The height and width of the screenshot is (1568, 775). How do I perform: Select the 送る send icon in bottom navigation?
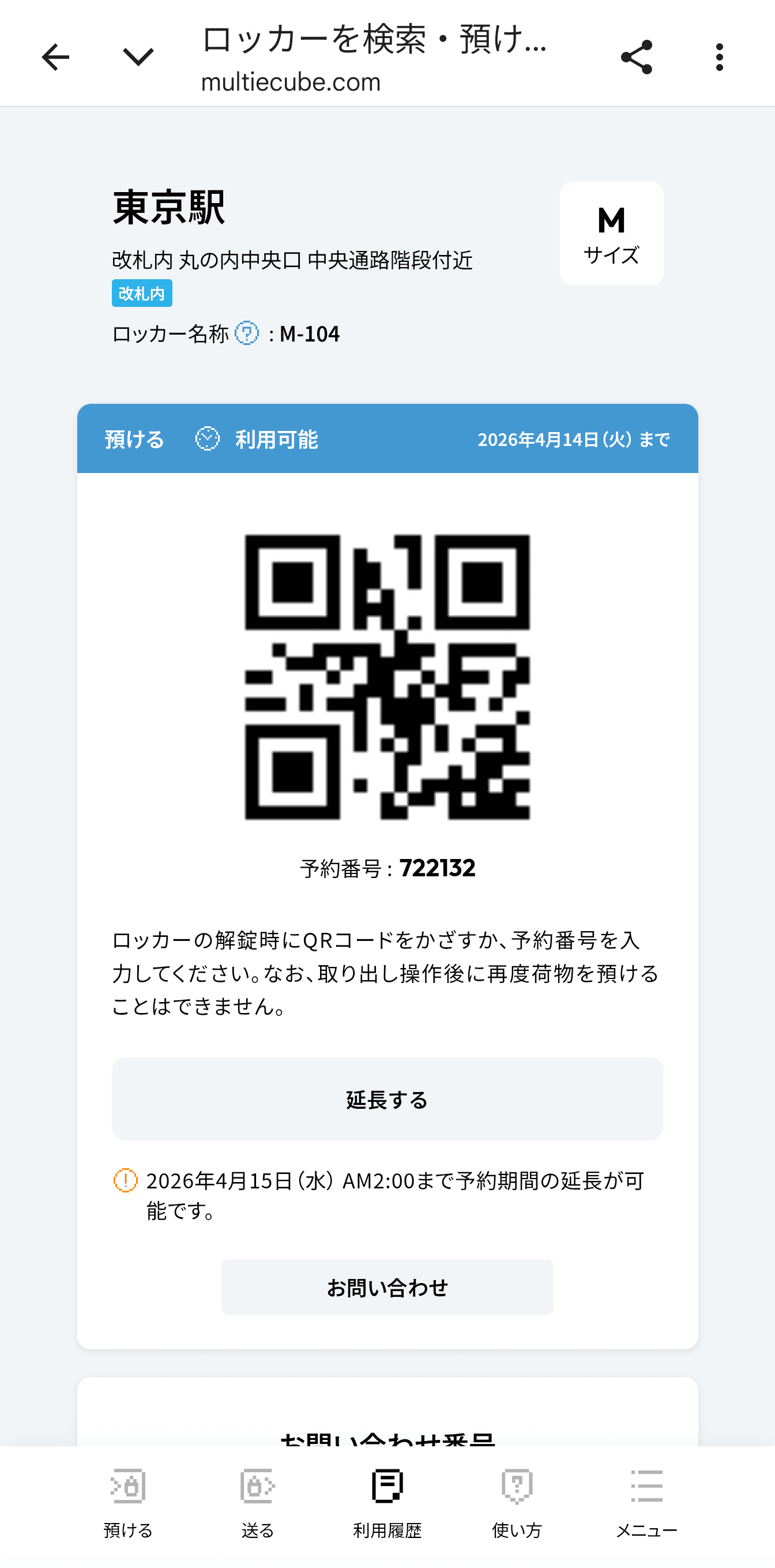tap(257, 1486)
